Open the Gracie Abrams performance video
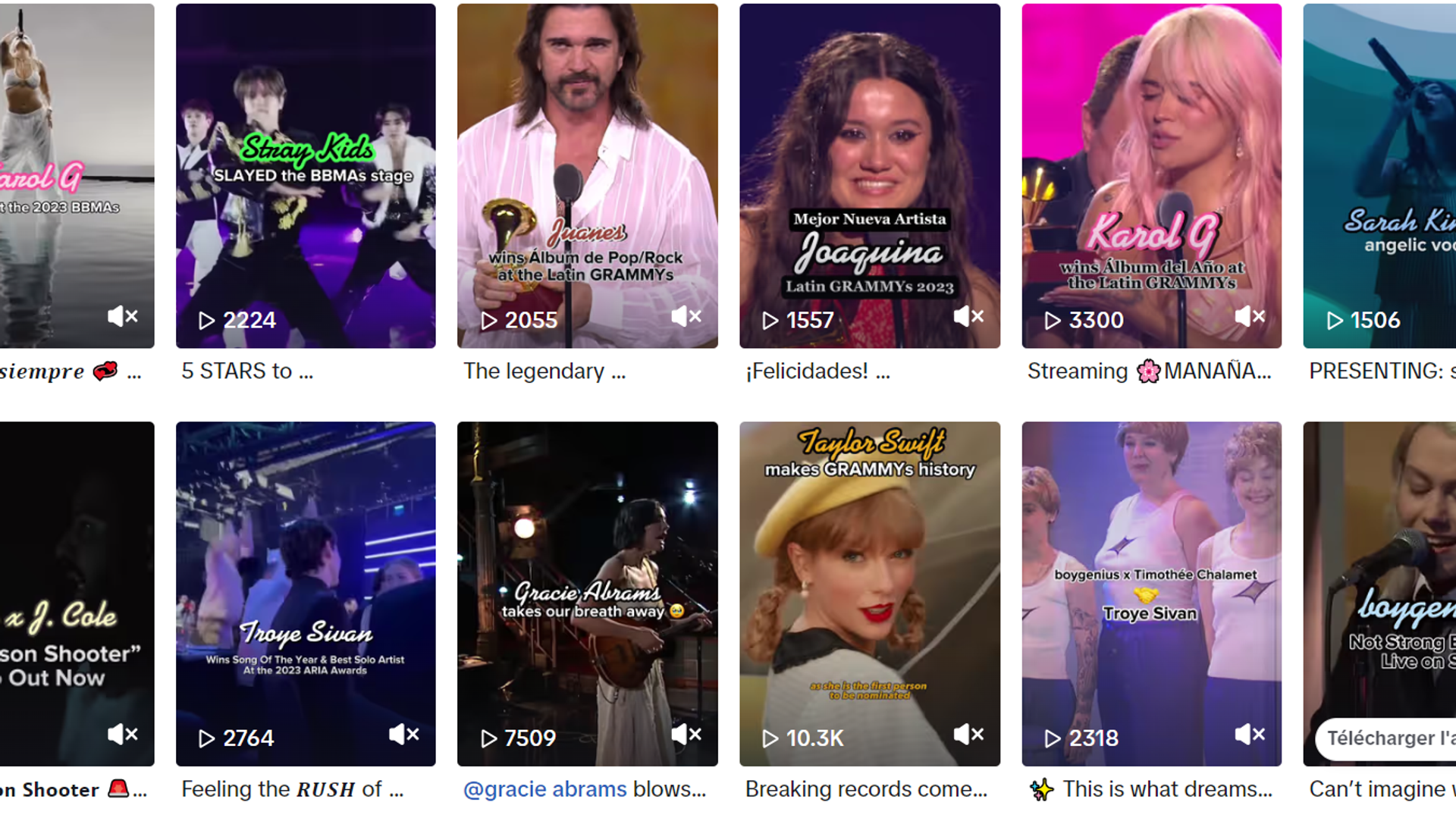This screenshot has height=818, width=1456. (x=587, y=531)
